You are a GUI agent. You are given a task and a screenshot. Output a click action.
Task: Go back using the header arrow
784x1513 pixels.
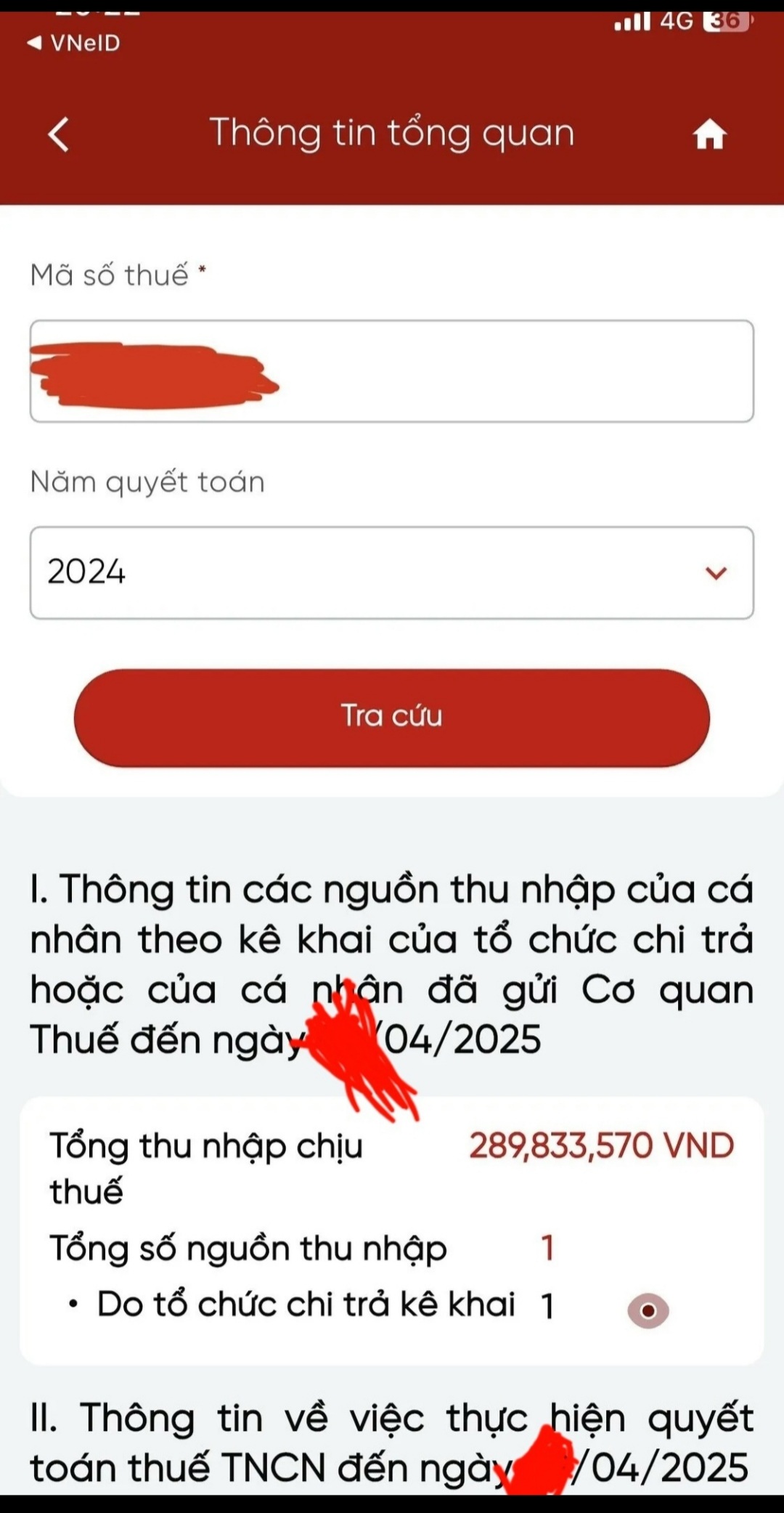tap(59, 134)
